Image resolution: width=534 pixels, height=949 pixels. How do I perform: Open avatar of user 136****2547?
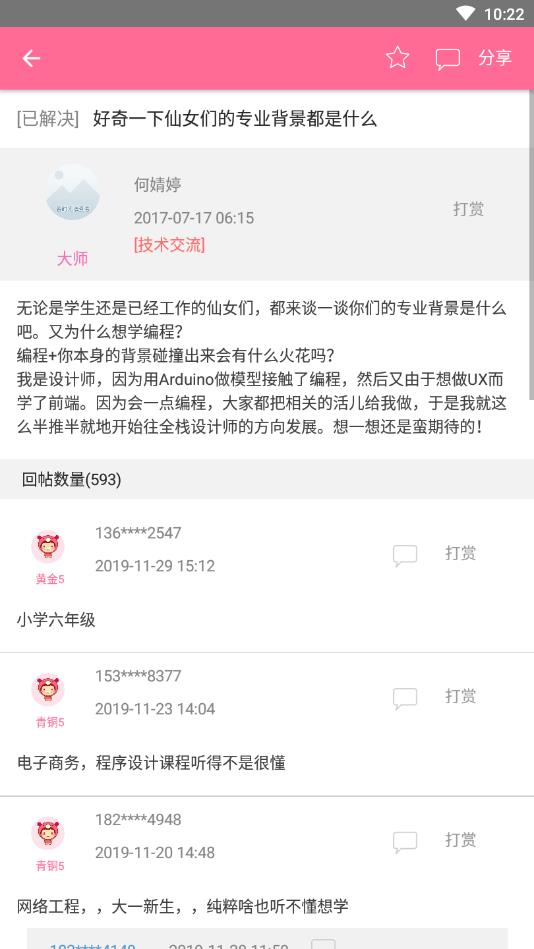tap(48, 547)
